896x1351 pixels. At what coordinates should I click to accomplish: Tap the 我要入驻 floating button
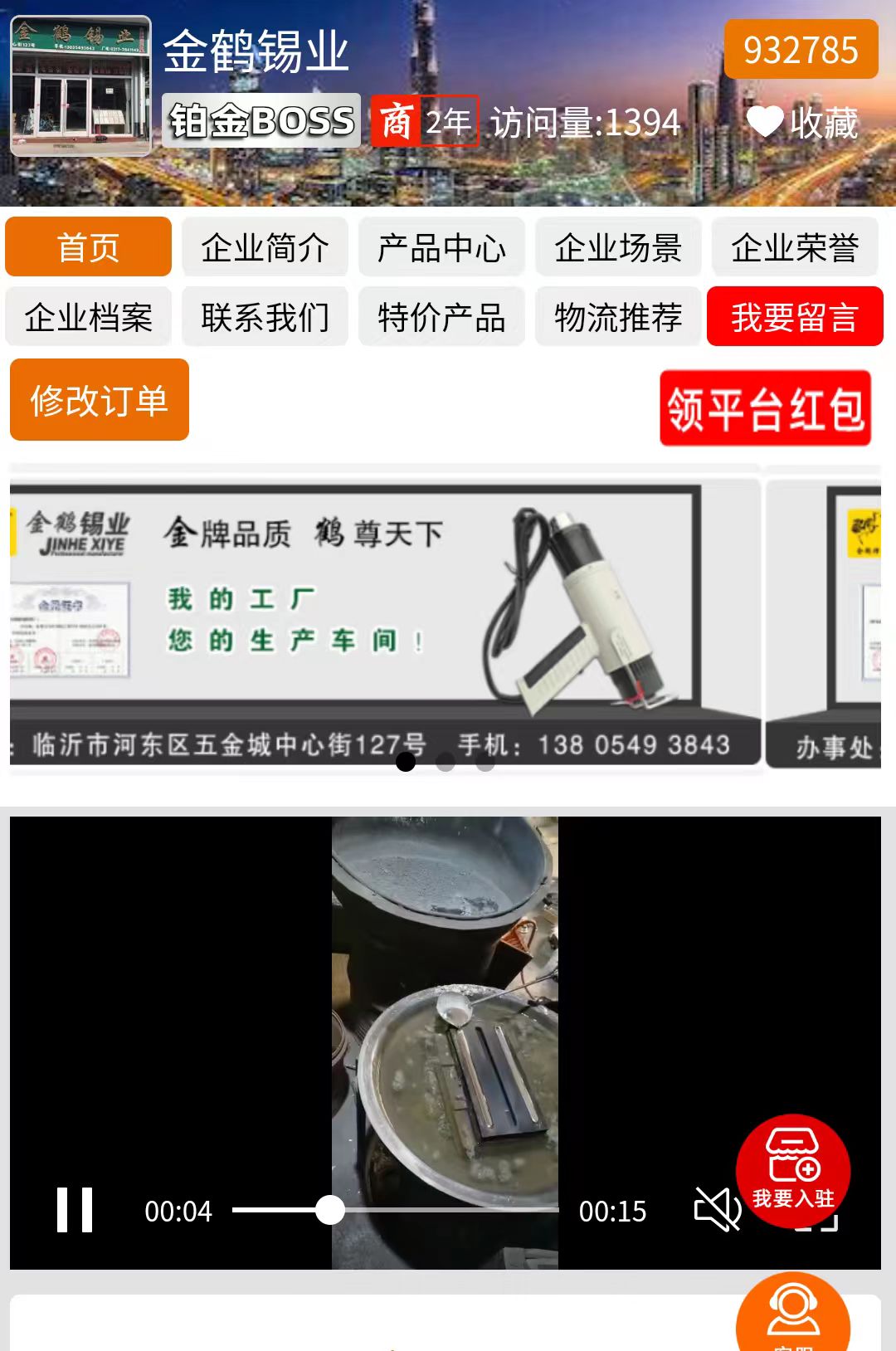pos(793,1170)
